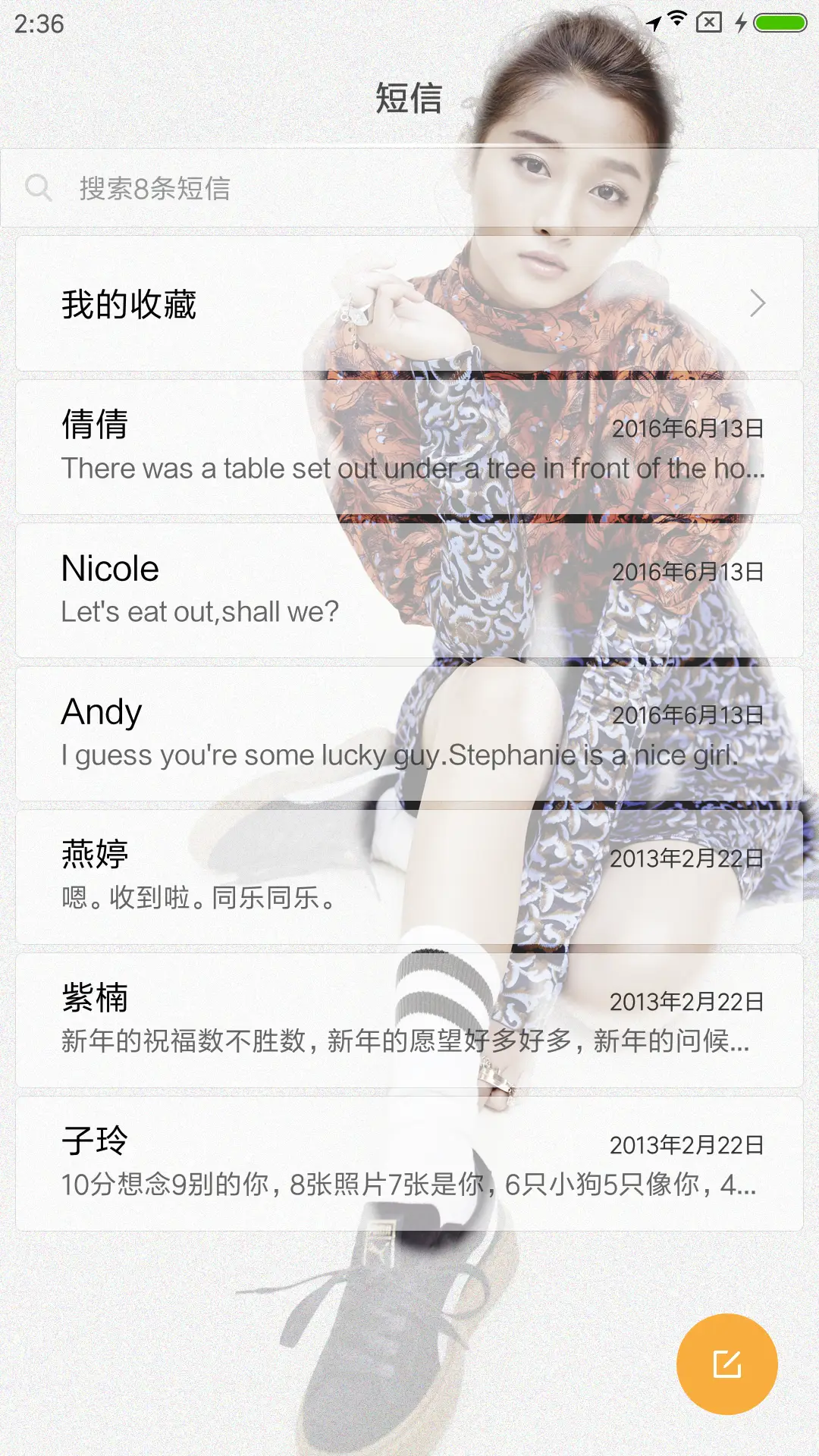Screen dimensions: 819x1456
Task: Tap the location arrow icon in the status bar
Action: pyautogui.click(x=654, y=20)
